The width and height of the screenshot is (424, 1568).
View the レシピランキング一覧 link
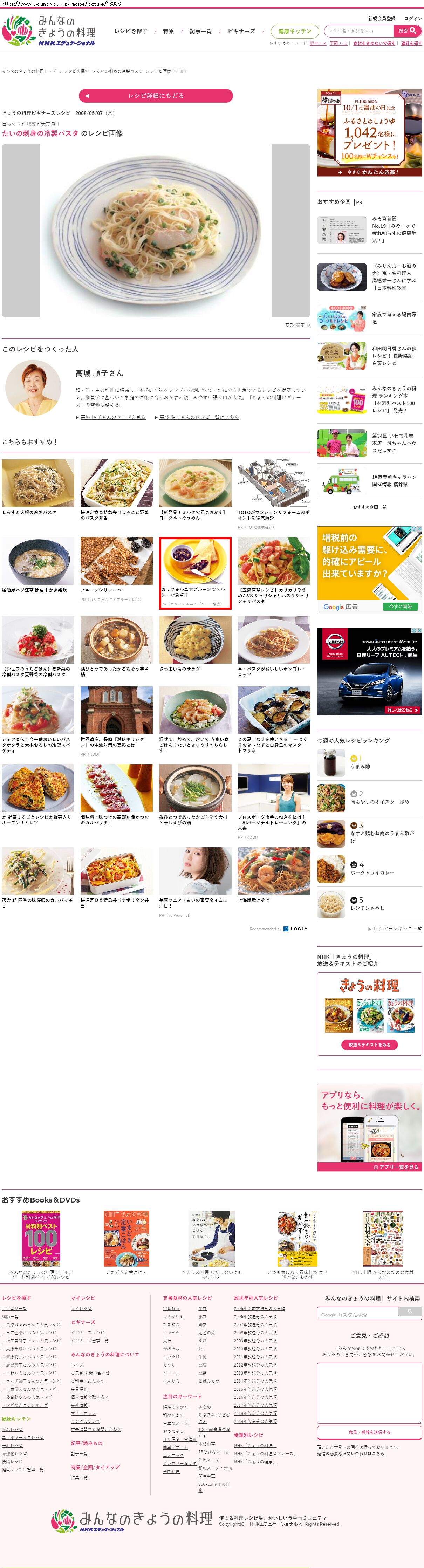[397, 929]
